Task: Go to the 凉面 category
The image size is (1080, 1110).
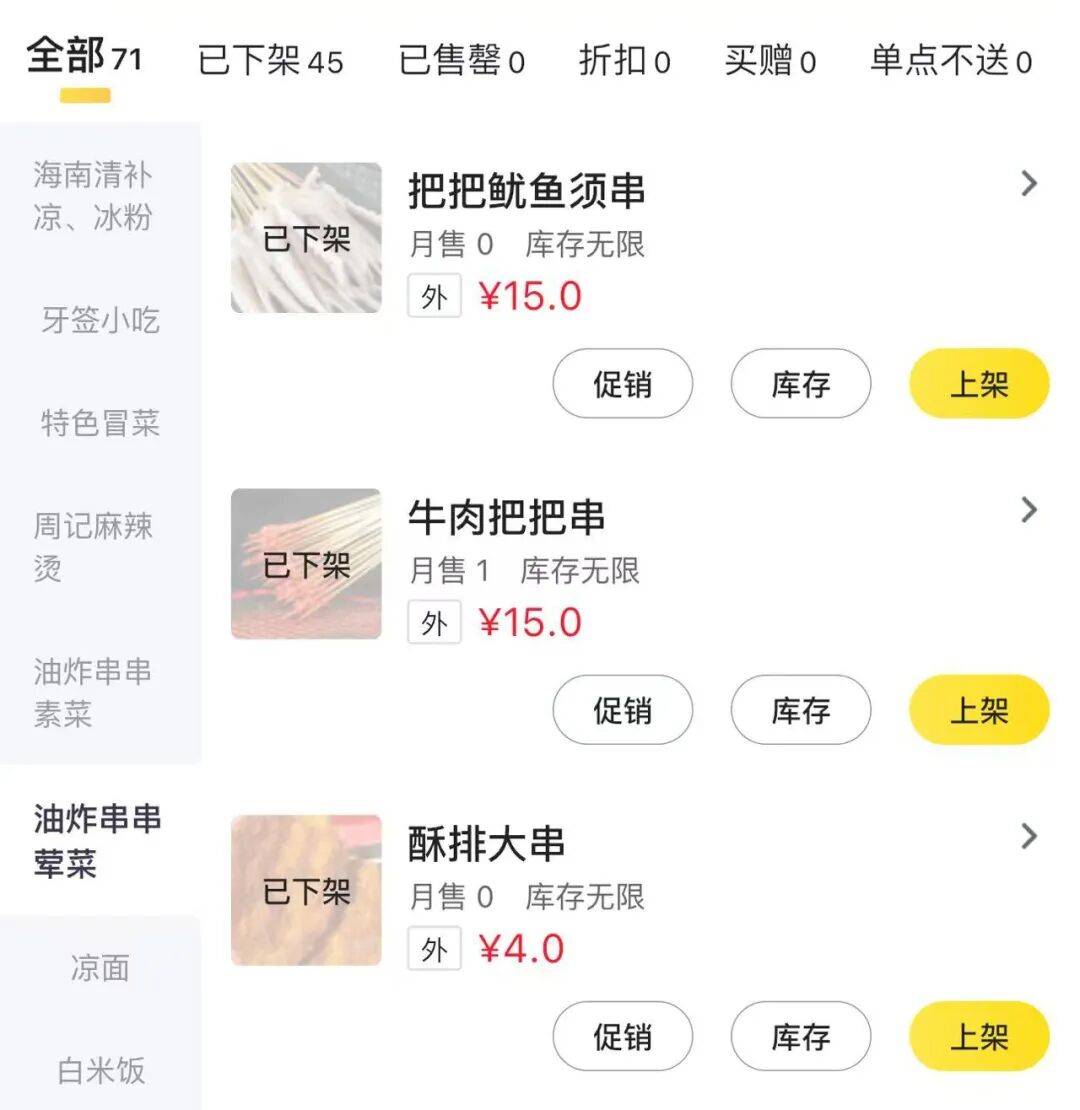Action: coord(99,967)
